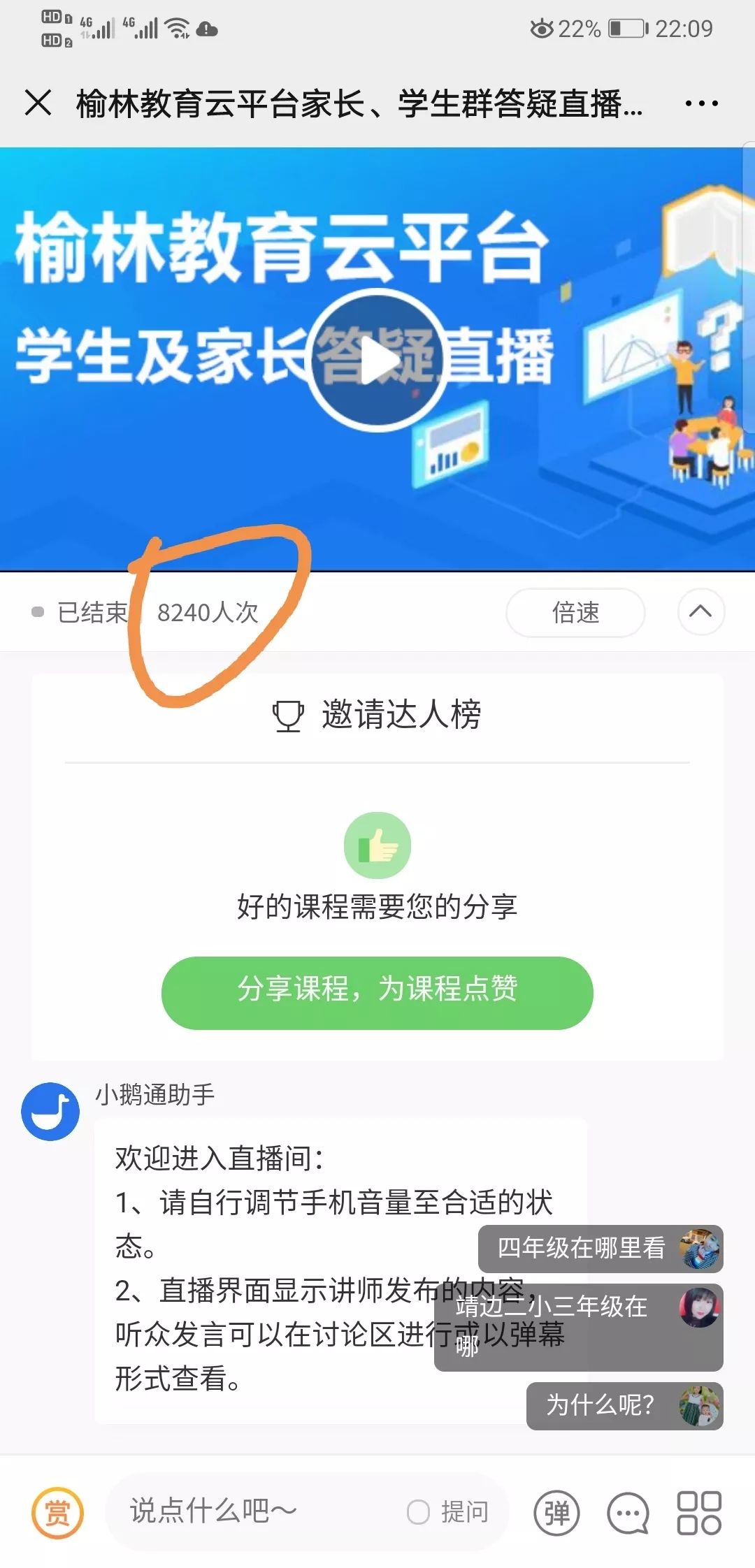This screenshot has width=755, height=1568.
Task: Select the 提问 question radio option
Action: click(x=418, y=1512)
